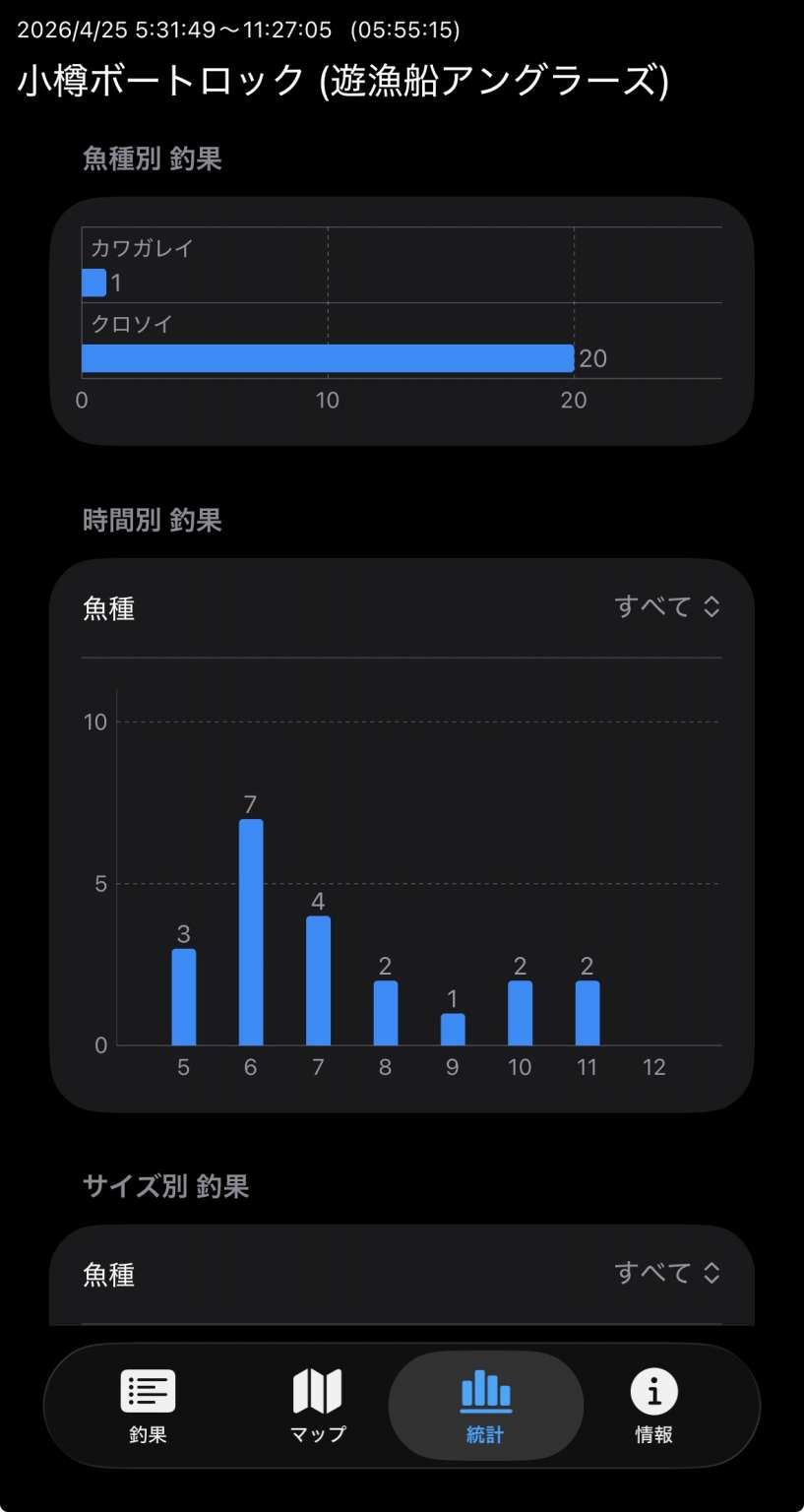
Task: Open the マップ tab
Action: coord(317,1406)
